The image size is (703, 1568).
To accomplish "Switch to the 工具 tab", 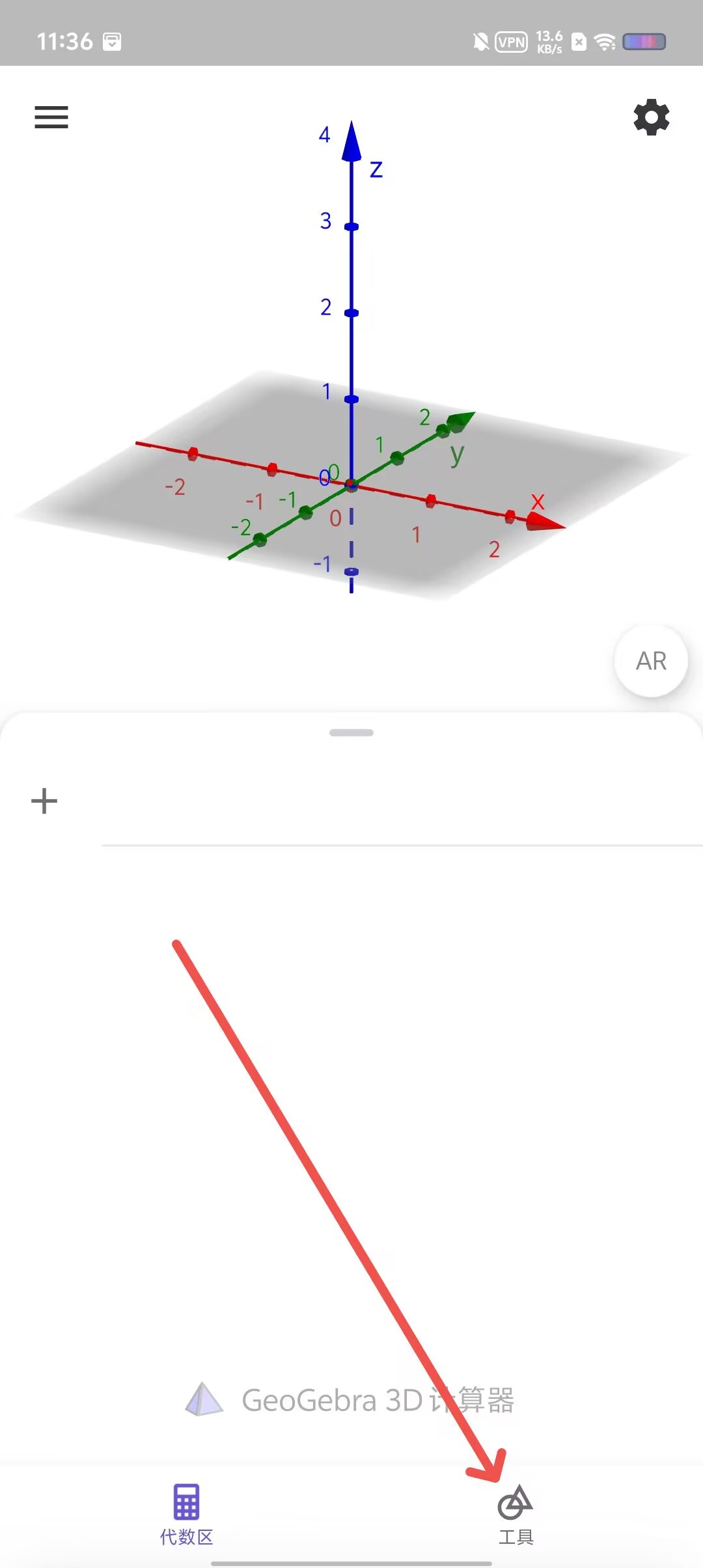I will pos(516,1515).
